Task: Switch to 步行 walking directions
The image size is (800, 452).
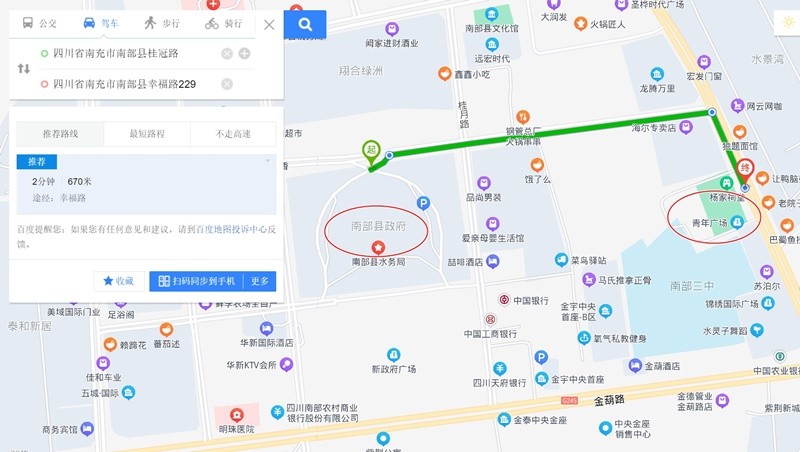Action: (x=161, y=23)
